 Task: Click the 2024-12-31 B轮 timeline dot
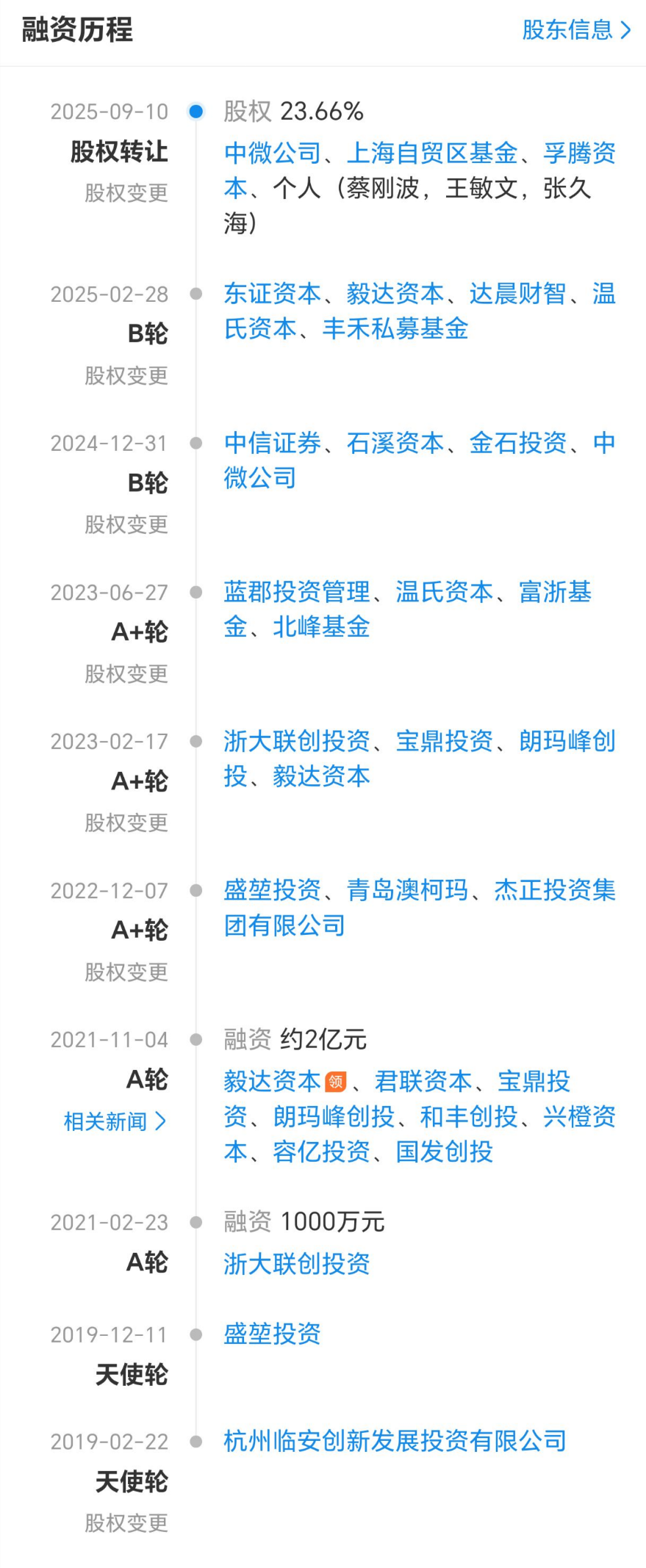point(195,443)
